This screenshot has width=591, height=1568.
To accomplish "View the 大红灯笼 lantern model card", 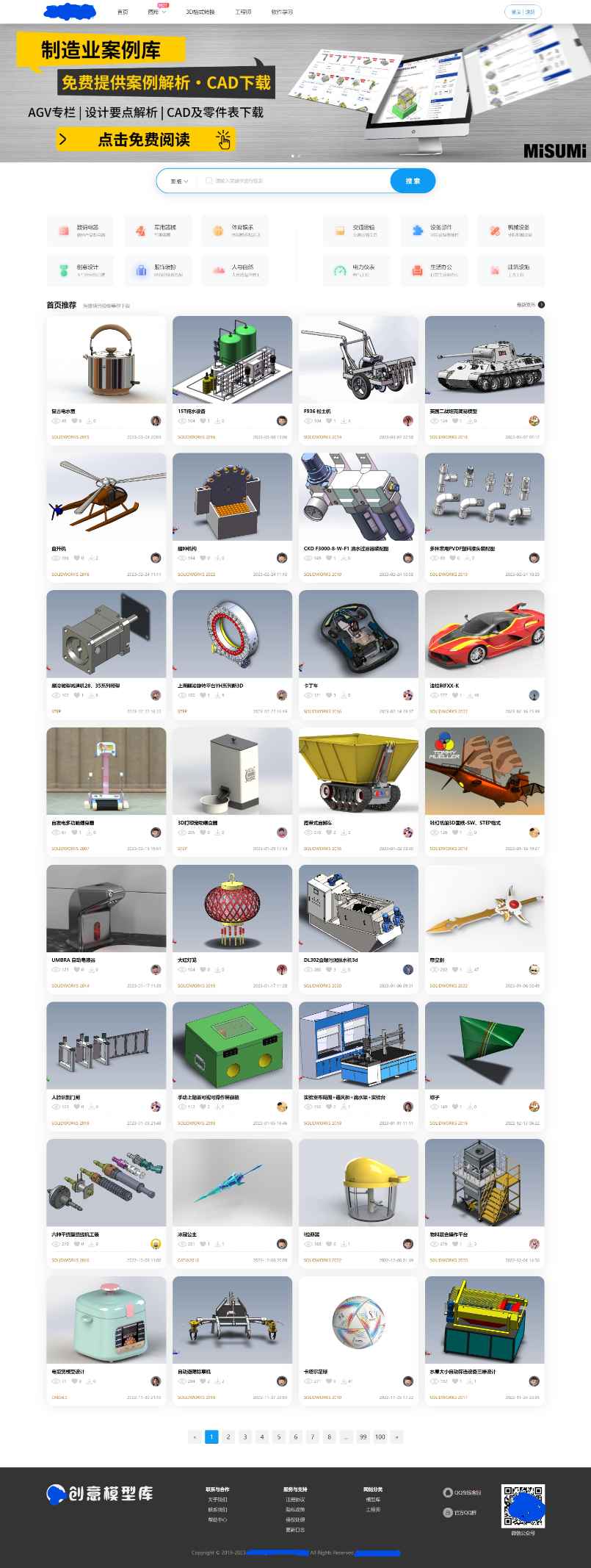I will click(232, 909).
